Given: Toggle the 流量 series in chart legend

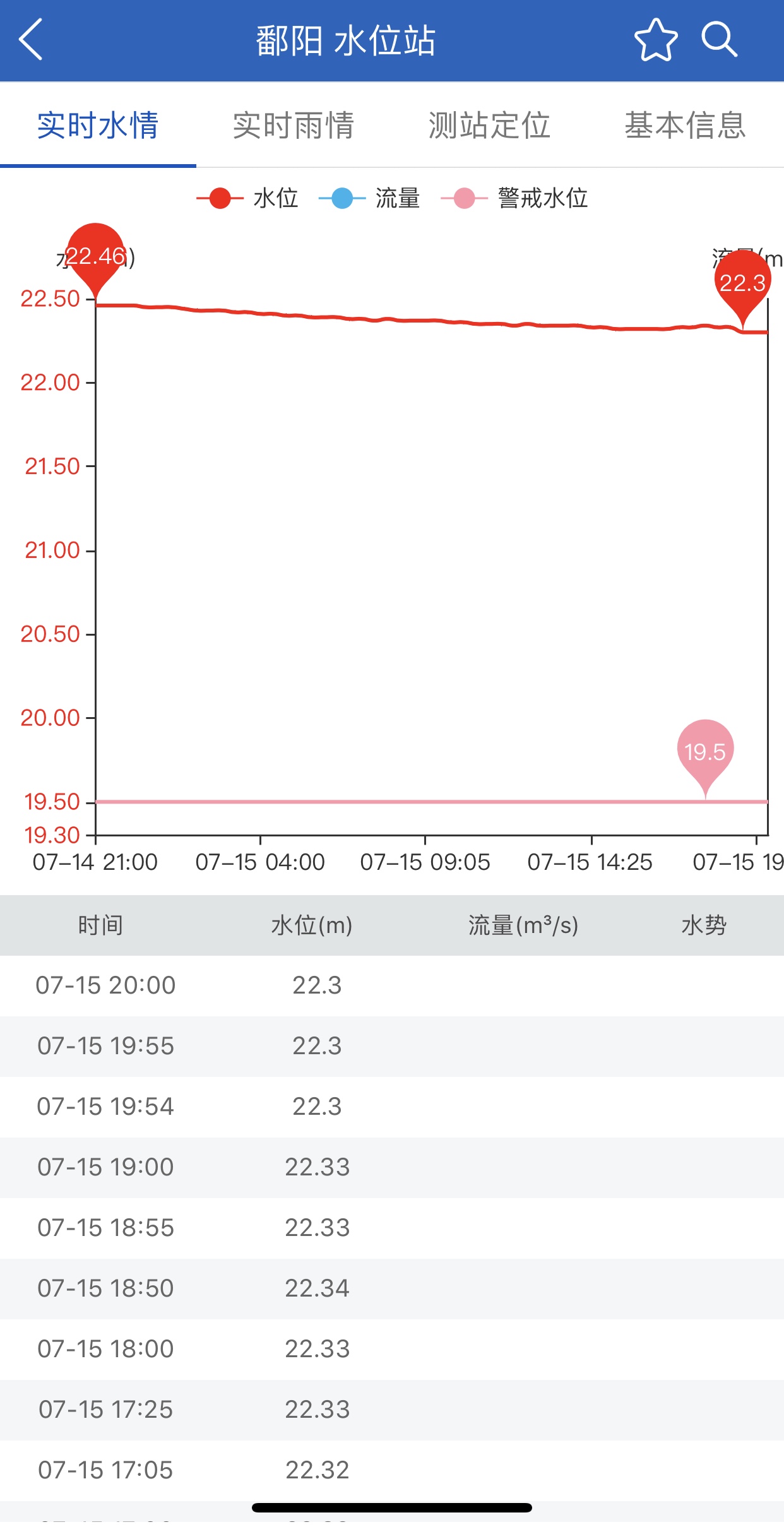Looking at the screenshot, I should point(370,198).
